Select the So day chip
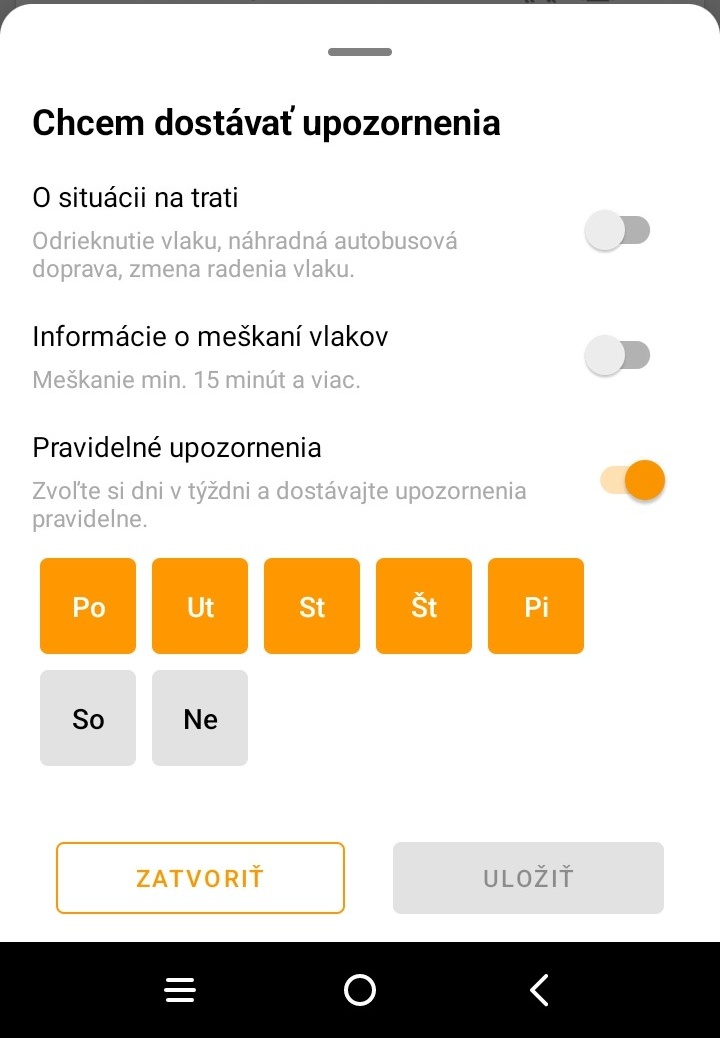720x1038 pixels. coord(88,718)
